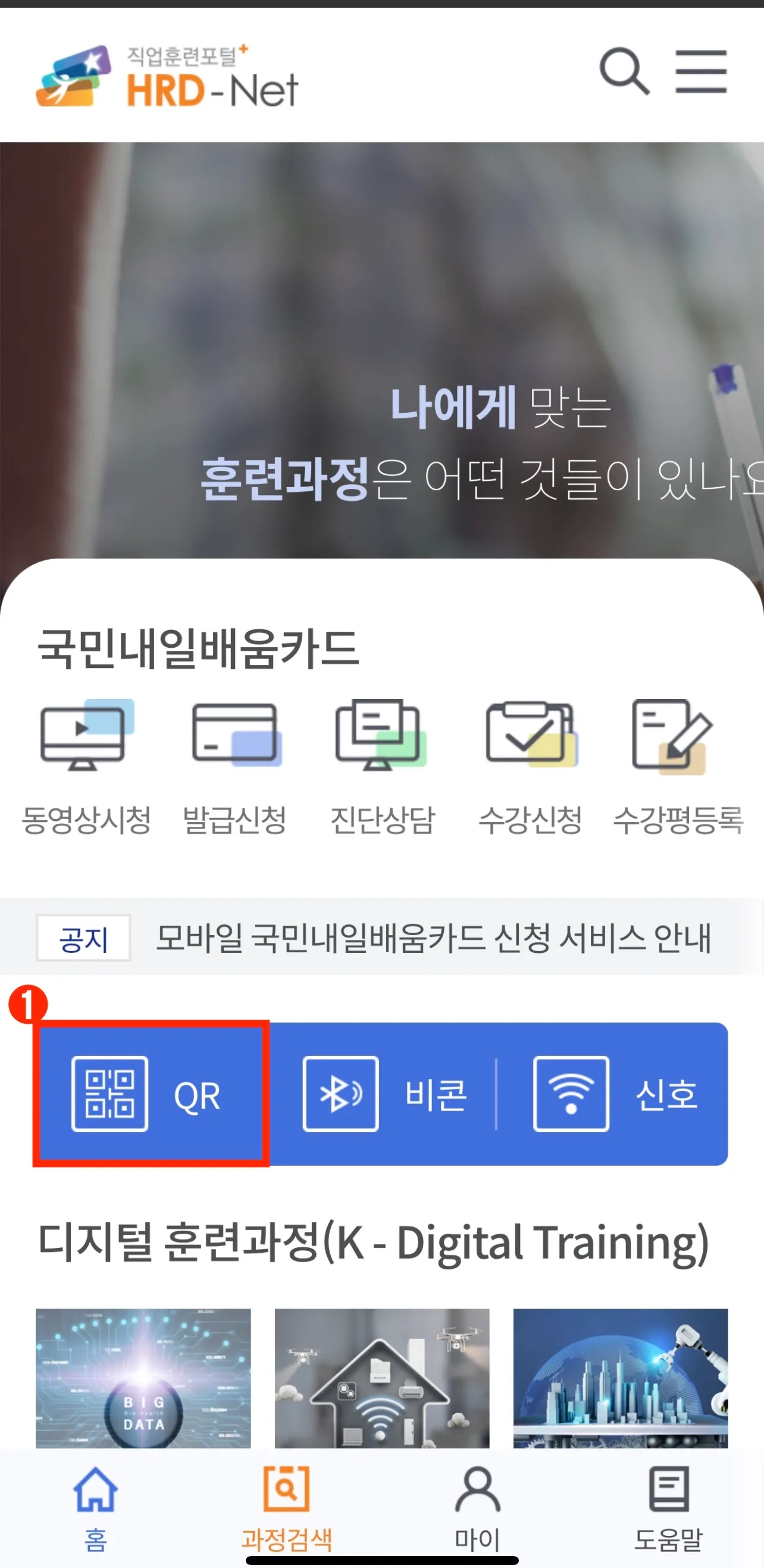Open the robot city training card
This screenshot has width=764, height=1568.
tap(621, 1378)
